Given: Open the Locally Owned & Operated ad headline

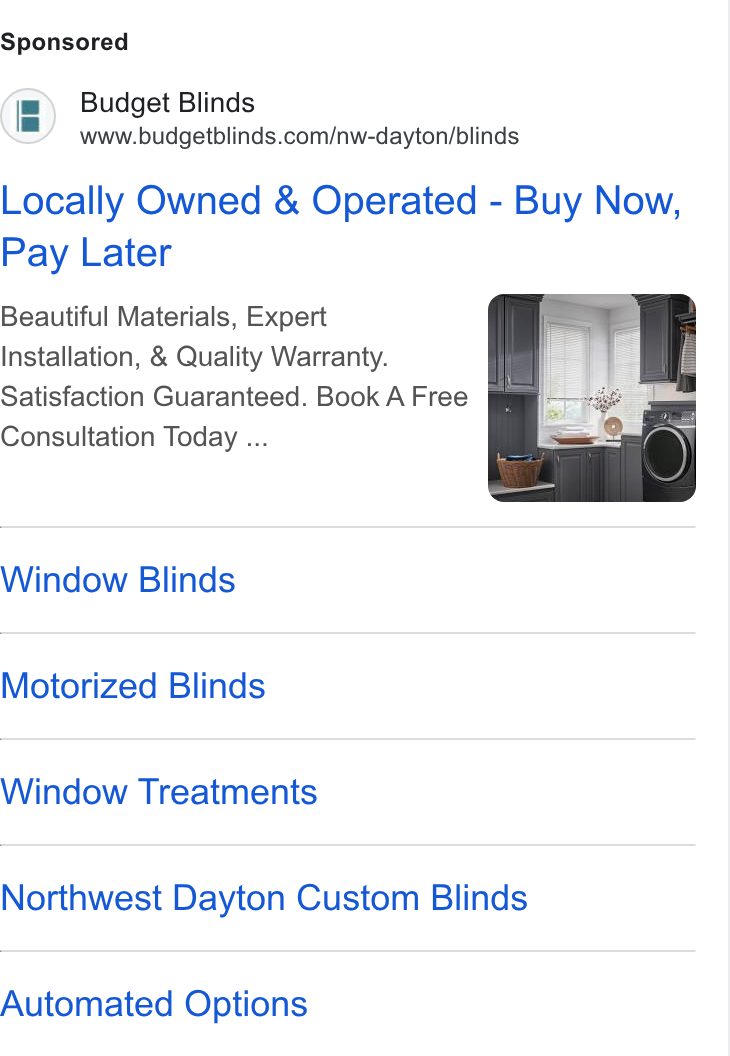Looking at the screenshot, I should 341,226.
